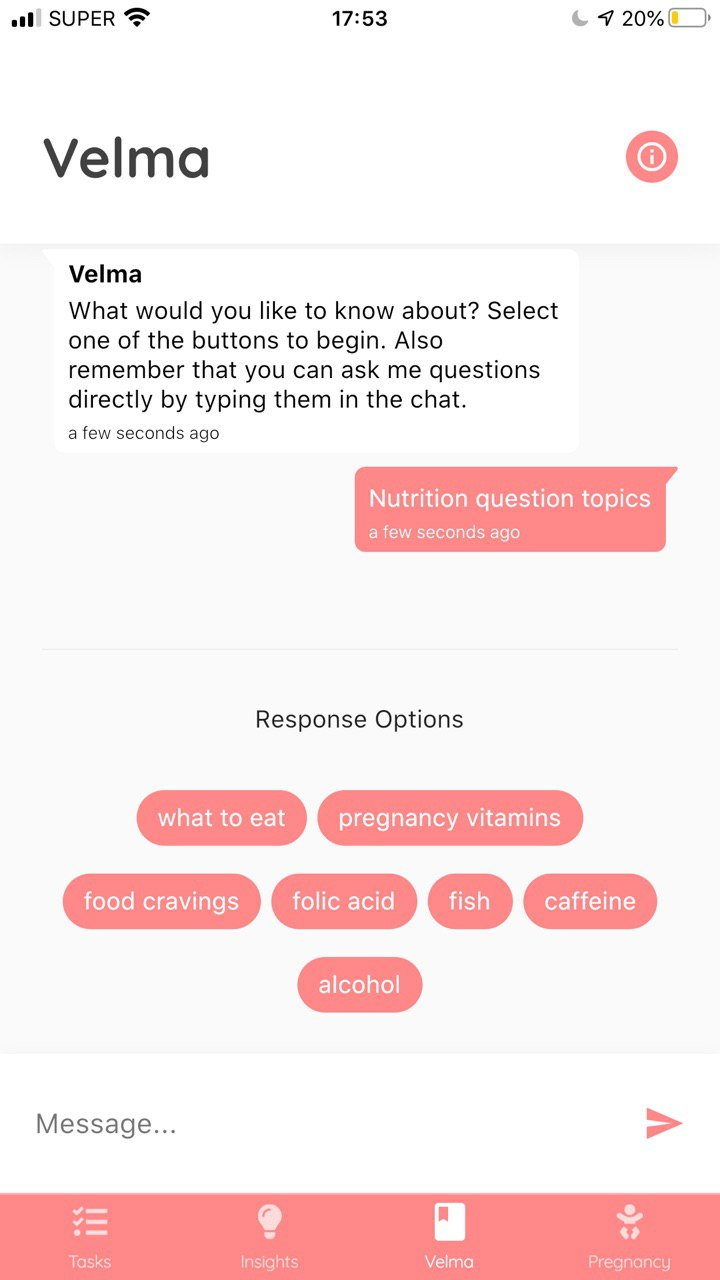The image size is (720, 1280).
Task: Focus the Message text field
Action: (330, 1123)
